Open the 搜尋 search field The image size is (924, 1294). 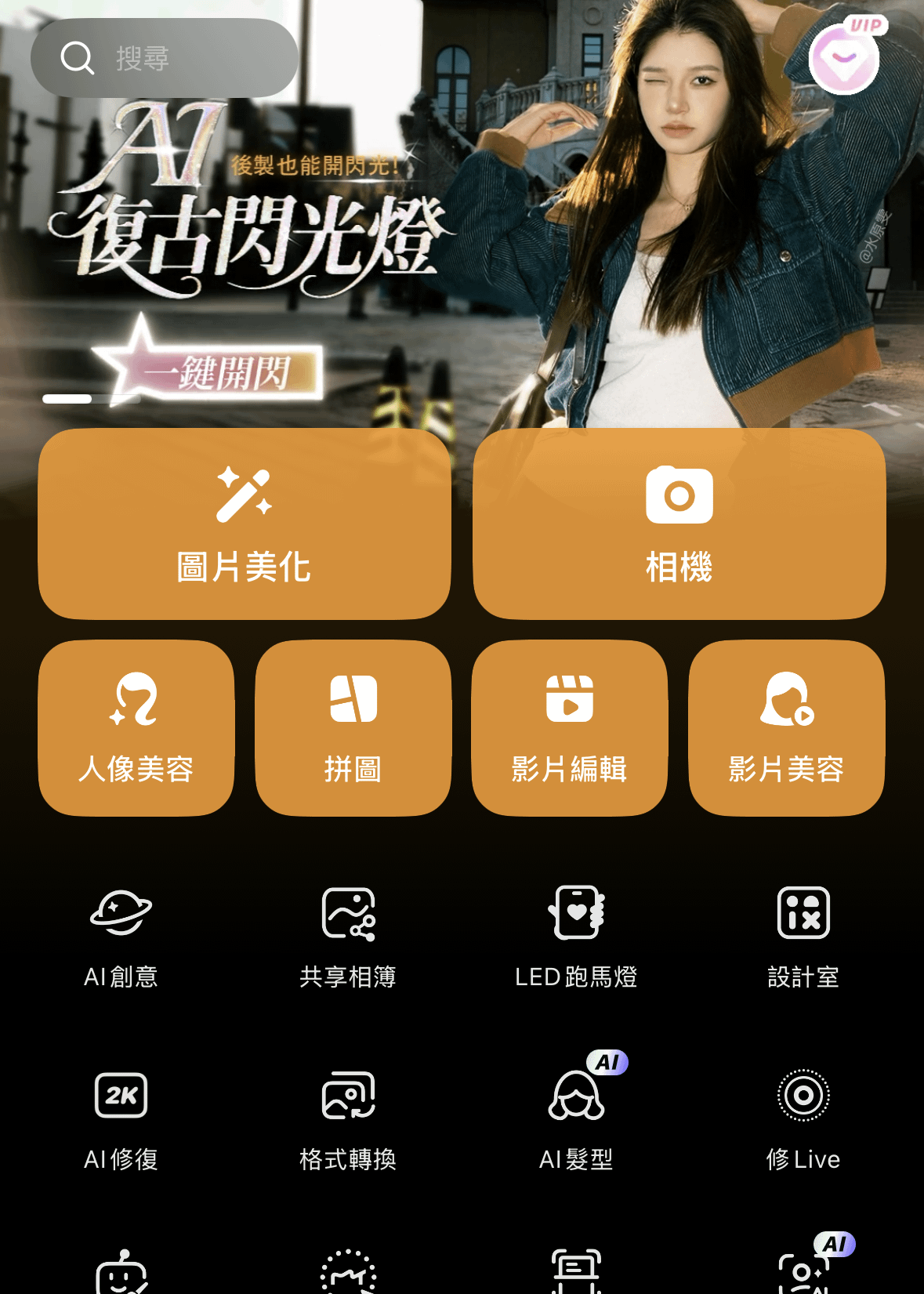coord(165,58)
